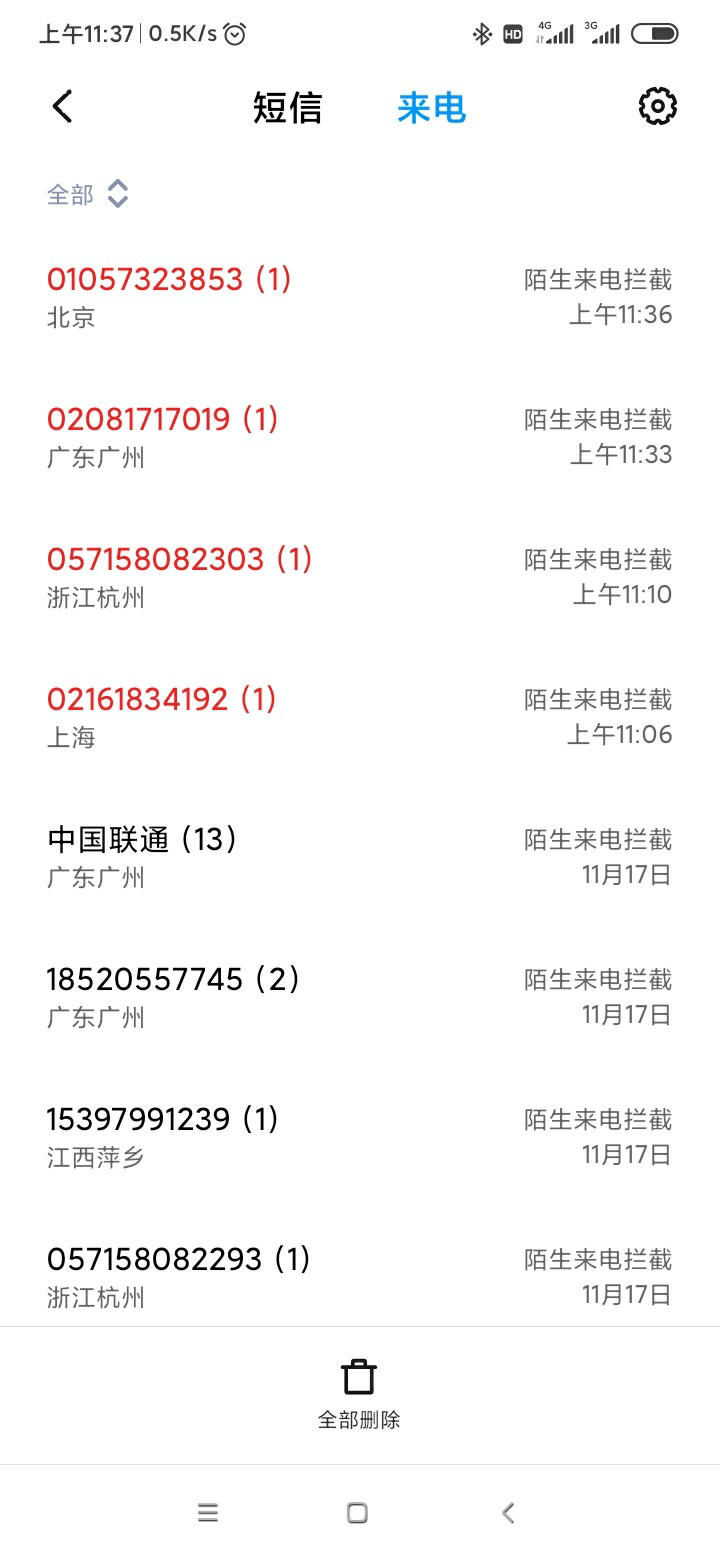Viewport: 720px width, 1560px height.
Task: Tap the system home button
Action: pos(357,1513)
